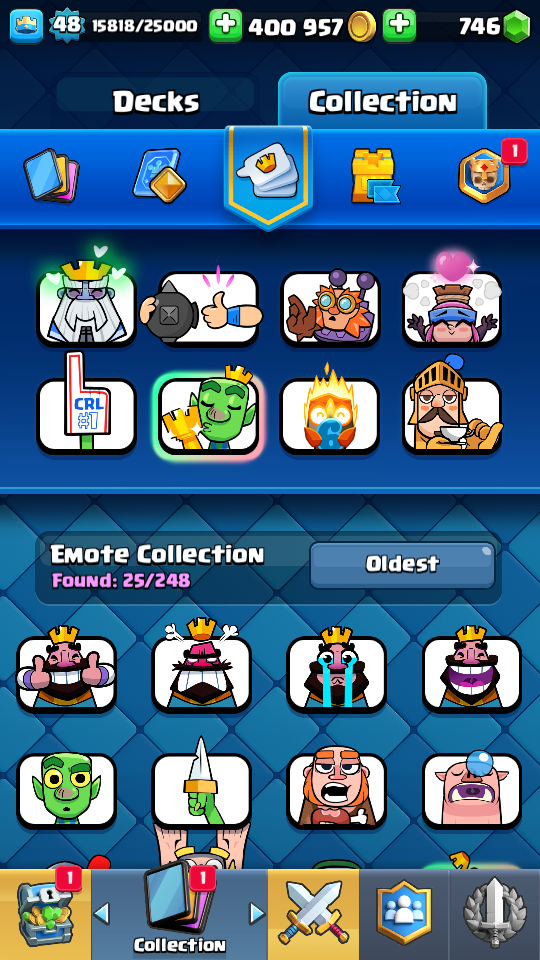
Task: Tap the green plus to buy gems
Action: (x=399, y=26)
